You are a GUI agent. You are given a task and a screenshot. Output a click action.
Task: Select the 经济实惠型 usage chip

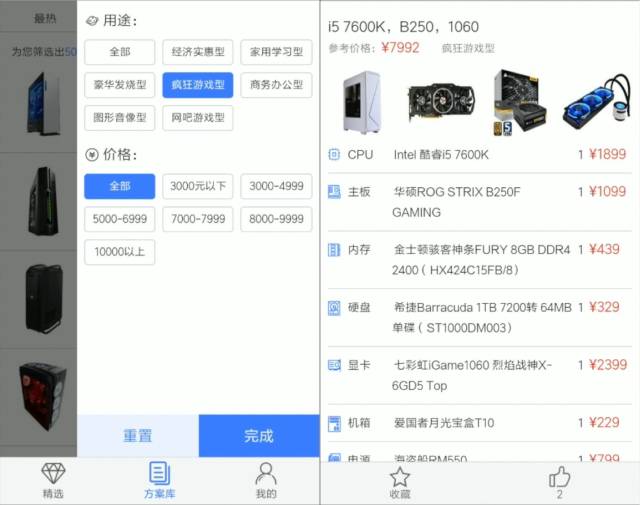(x=198, y=52)
